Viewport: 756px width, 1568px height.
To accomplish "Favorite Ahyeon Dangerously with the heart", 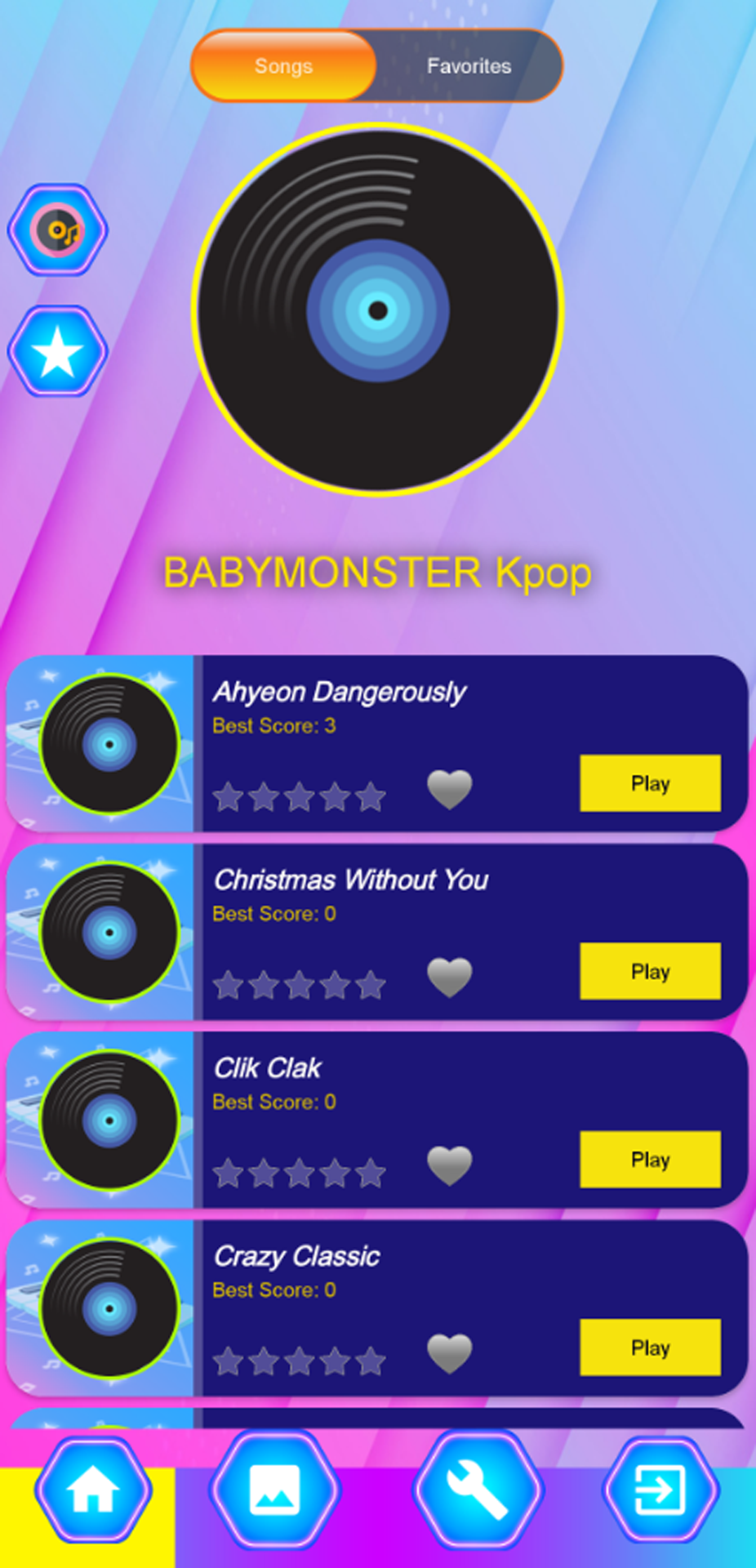I will [450, 789].
